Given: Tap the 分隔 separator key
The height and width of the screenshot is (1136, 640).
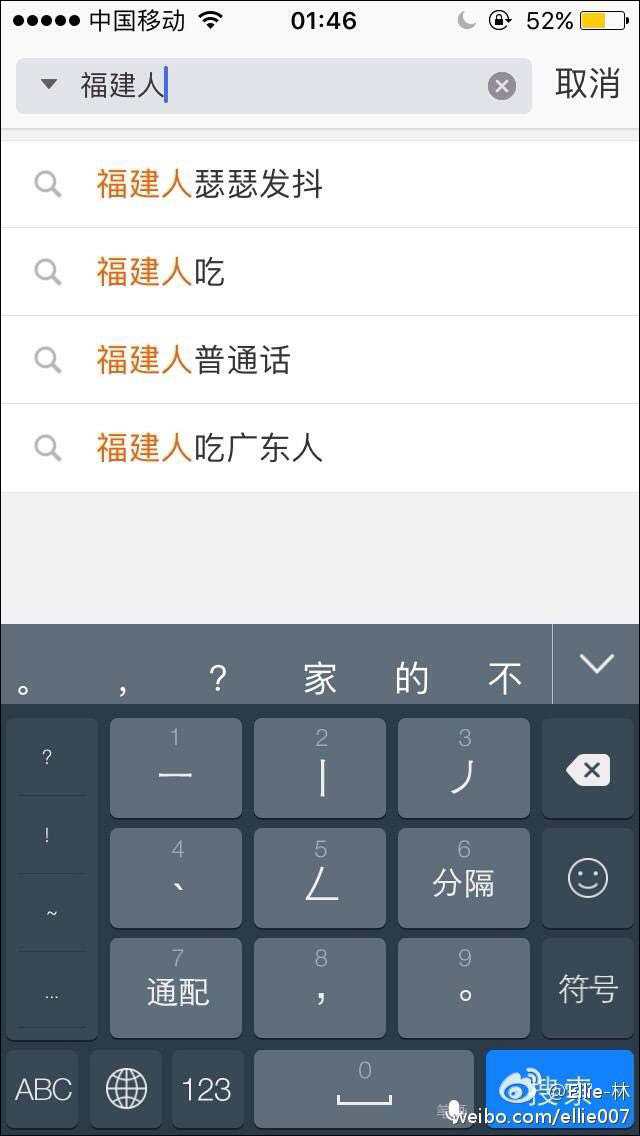Looking at the screenshot, I should coord(463,879).
